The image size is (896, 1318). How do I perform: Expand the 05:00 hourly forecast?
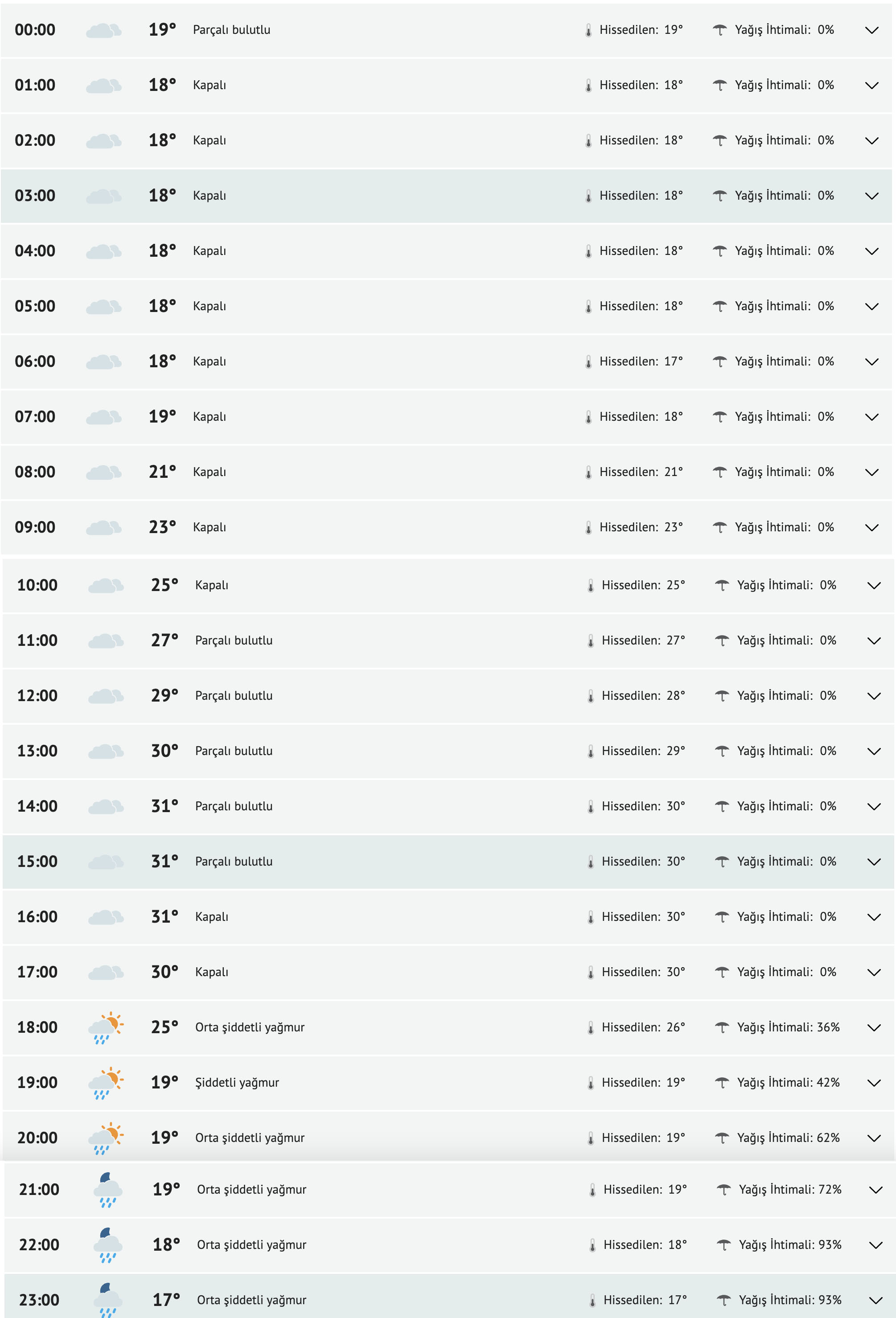[x=871, y=307]
